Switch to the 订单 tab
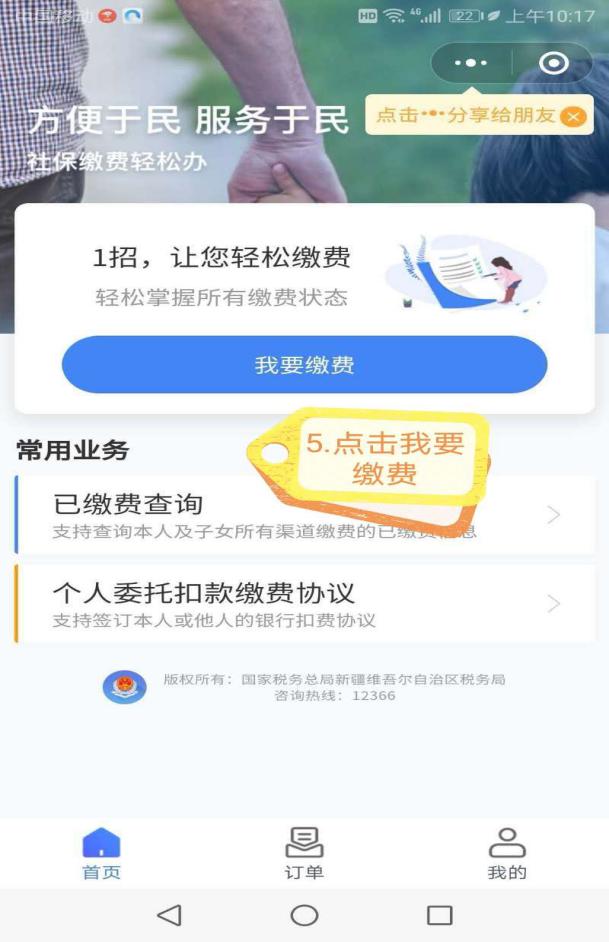Image resolution: width=609 pixels, height=942 pixels. tap(304, 855)
